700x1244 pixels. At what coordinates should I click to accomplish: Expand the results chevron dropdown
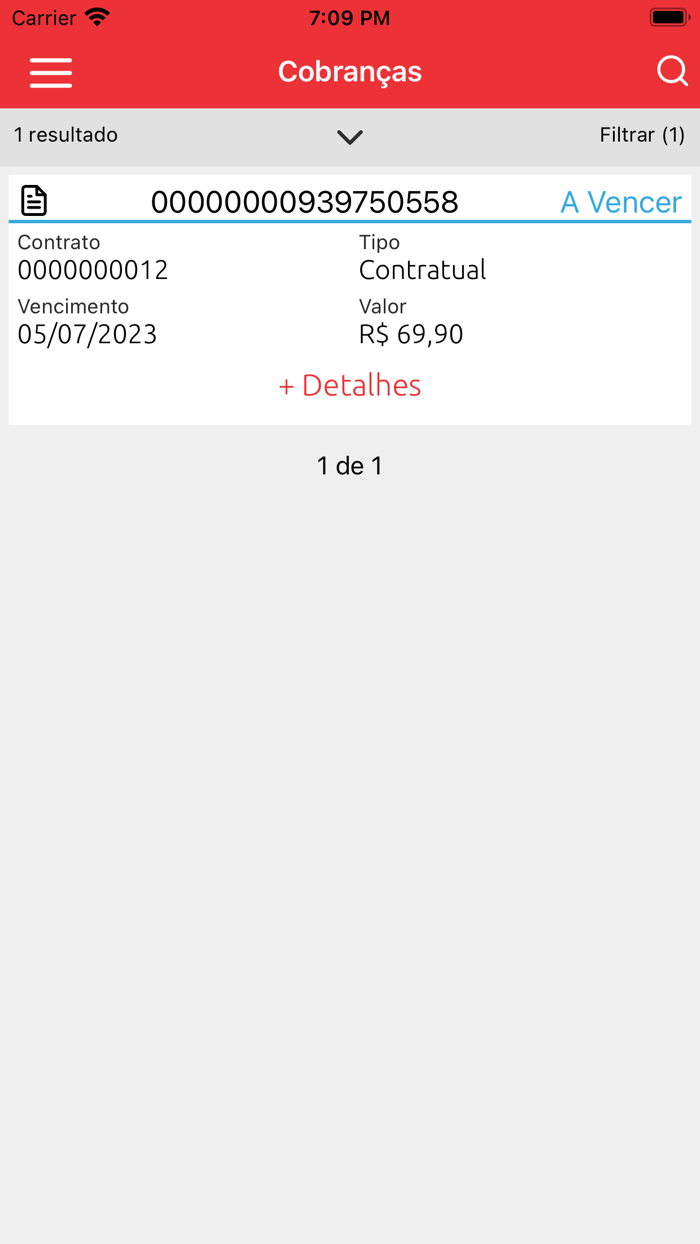tap(350, 137)
